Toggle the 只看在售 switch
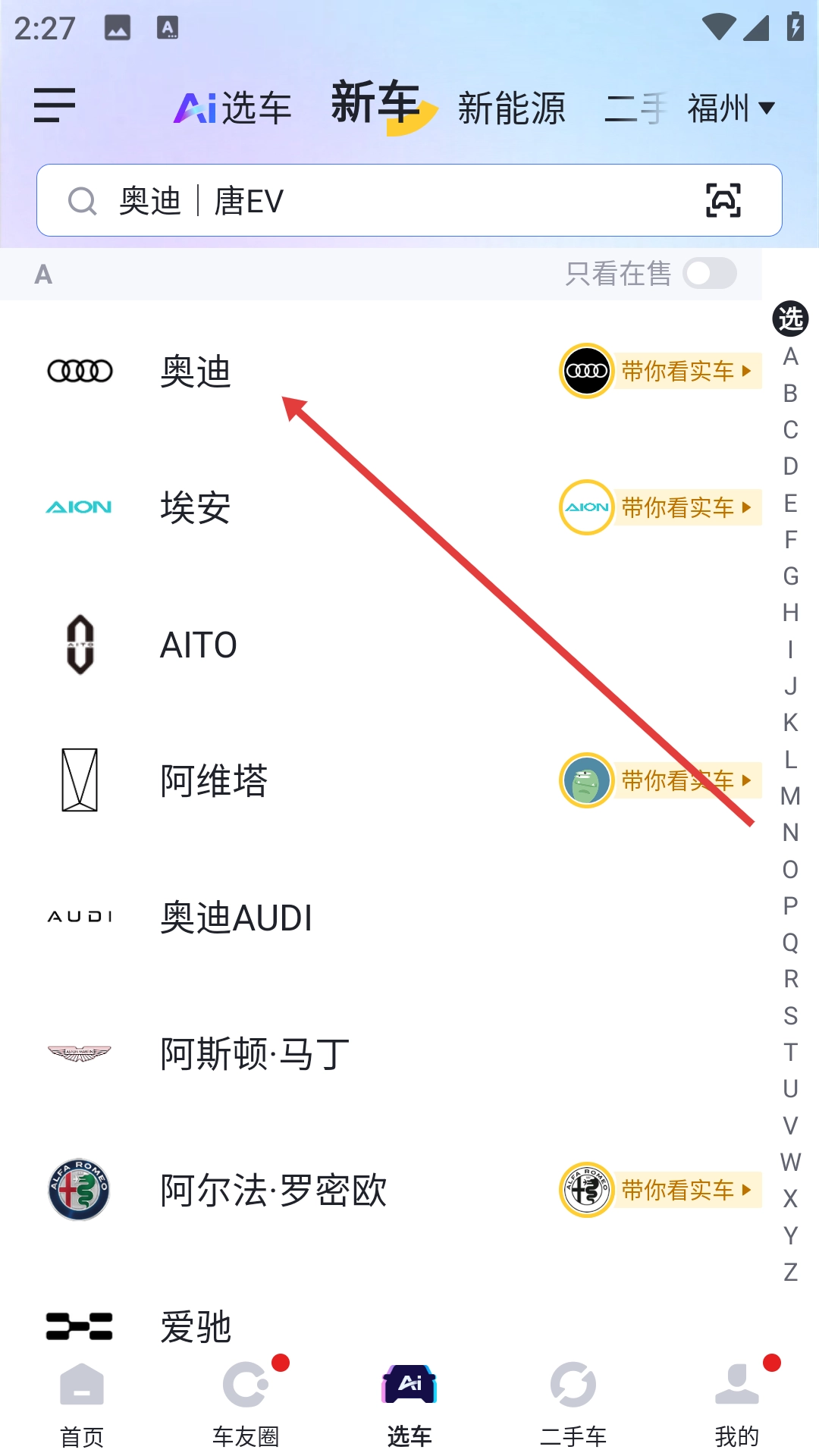The width and height of the screenshot is (819, 1456). click(x=709, y=274)
